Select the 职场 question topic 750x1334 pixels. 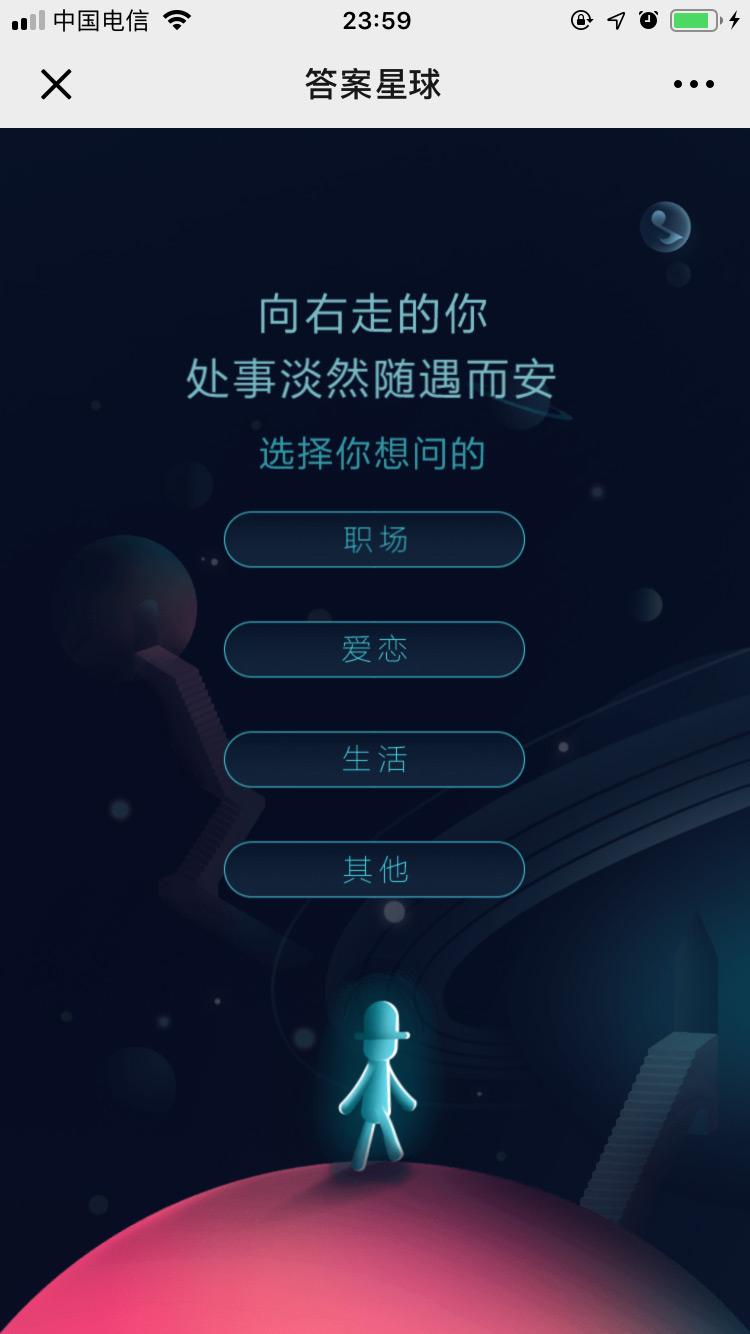[x=374, y=540]
